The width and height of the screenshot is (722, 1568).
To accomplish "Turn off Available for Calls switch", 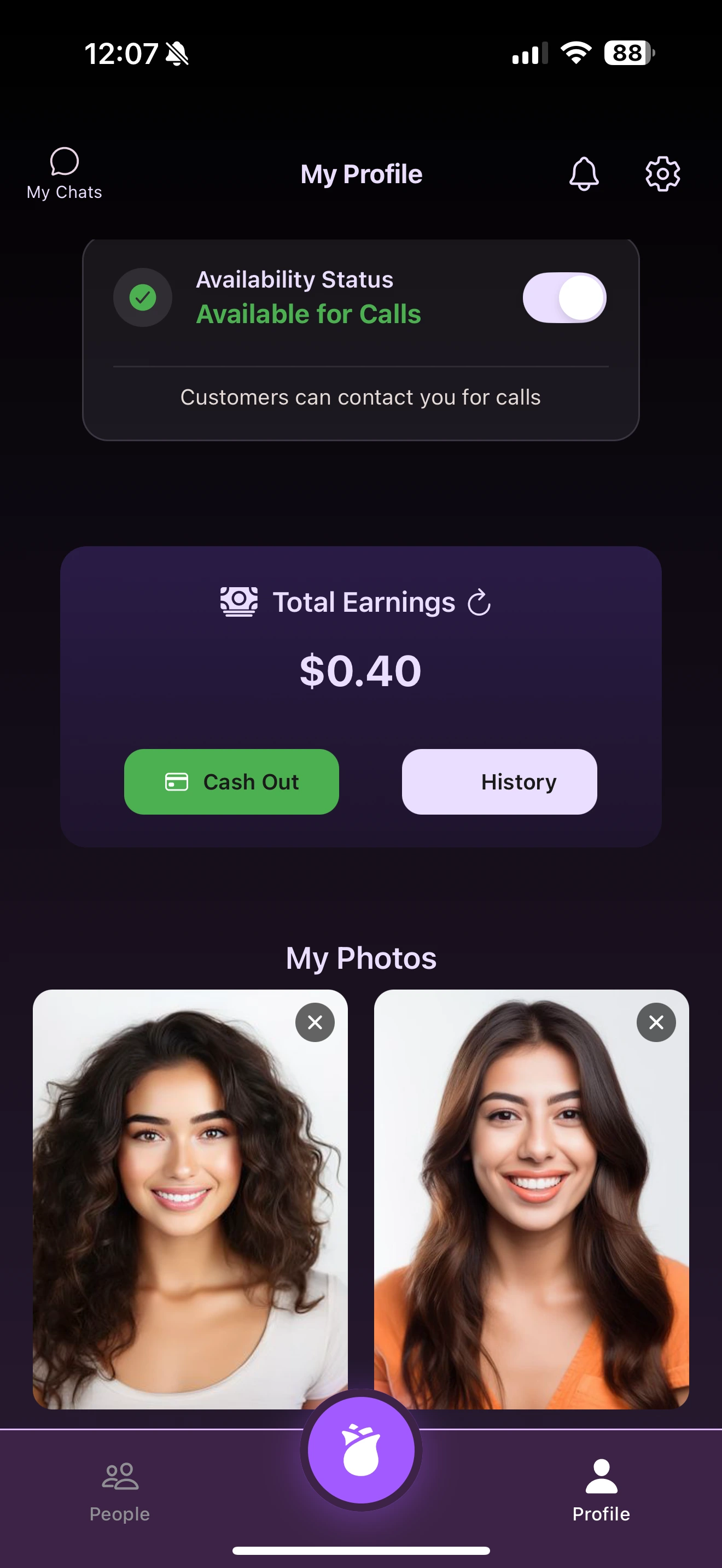I will 564,297.
